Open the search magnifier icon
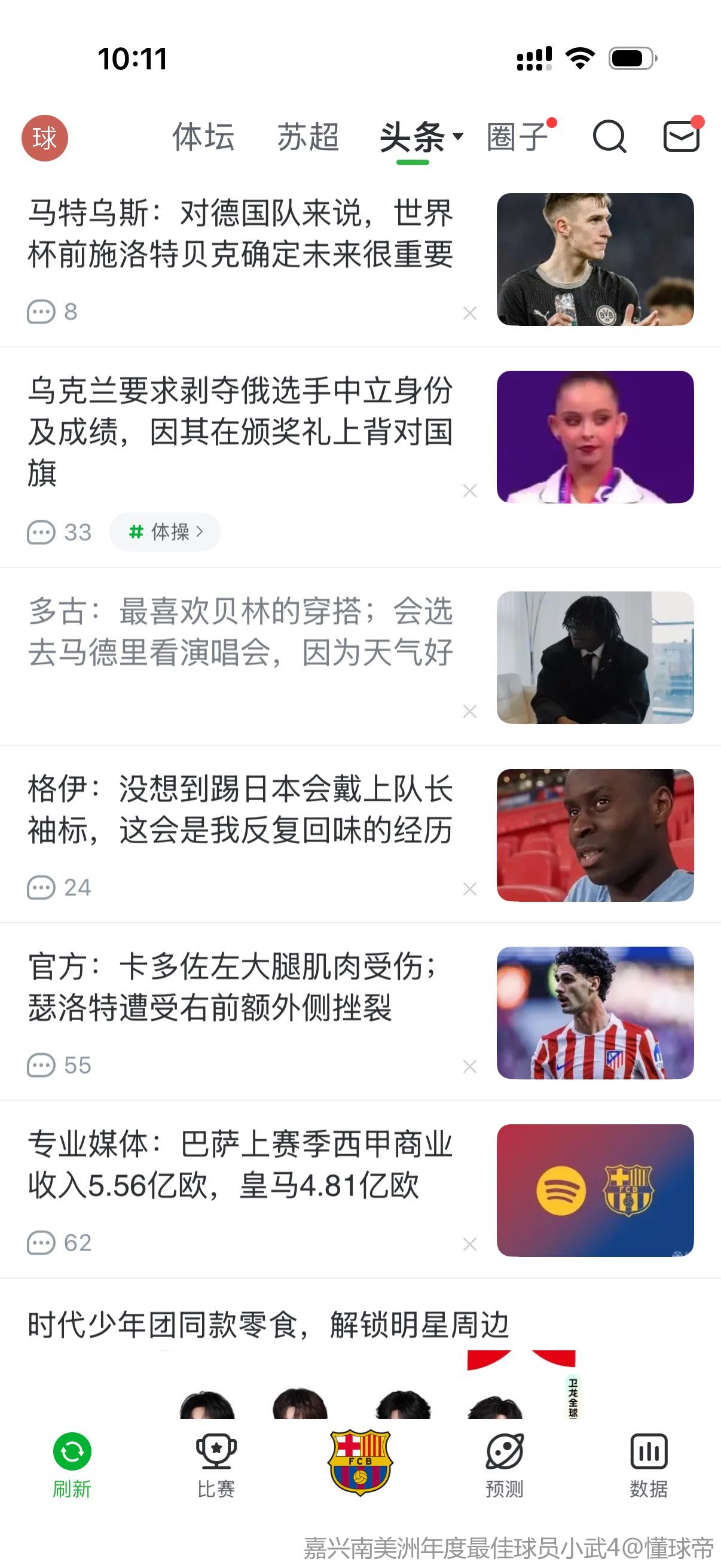Image resolution: width=721 pixels, height=1568 pixels. (609, 136)
